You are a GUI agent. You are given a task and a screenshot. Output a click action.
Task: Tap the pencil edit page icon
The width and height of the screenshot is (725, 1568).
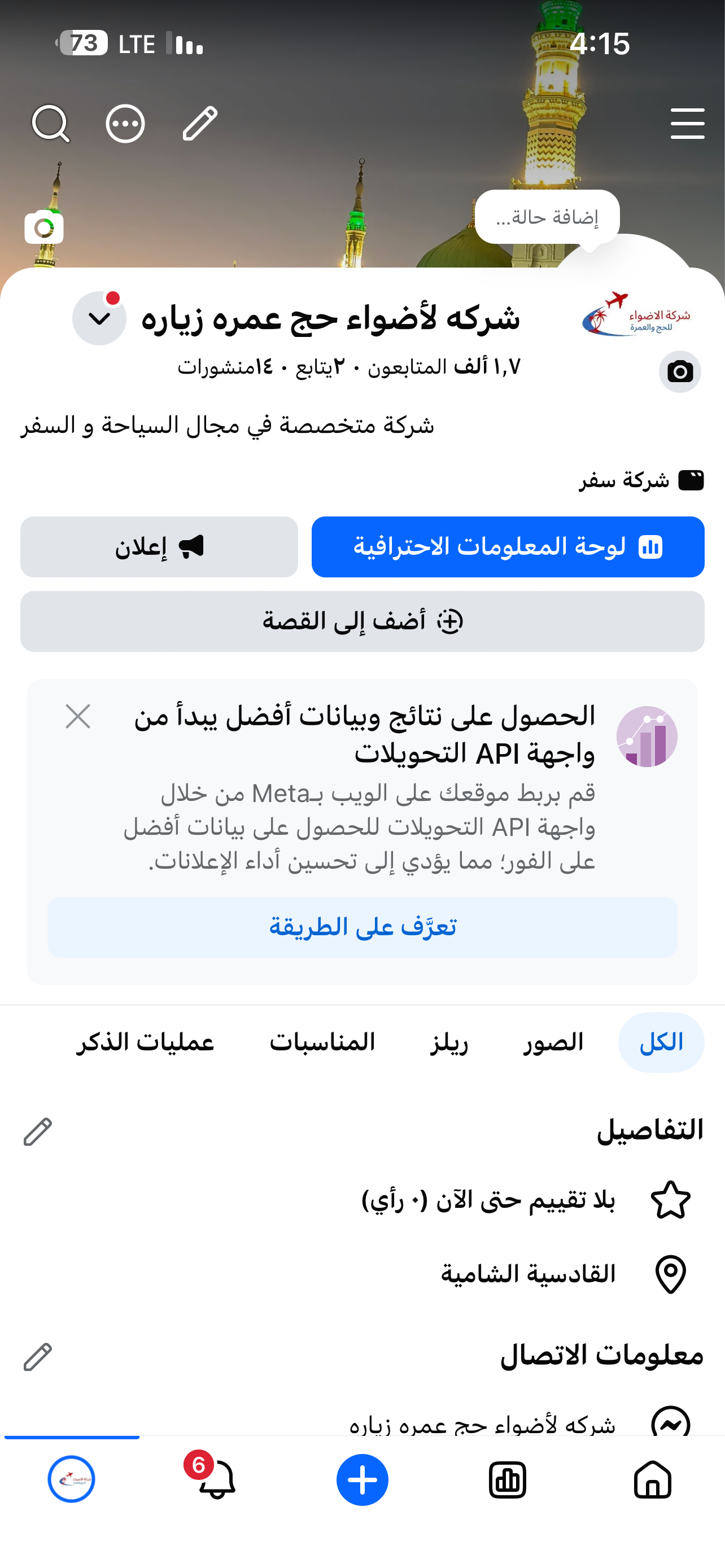[x=200, y=124]
